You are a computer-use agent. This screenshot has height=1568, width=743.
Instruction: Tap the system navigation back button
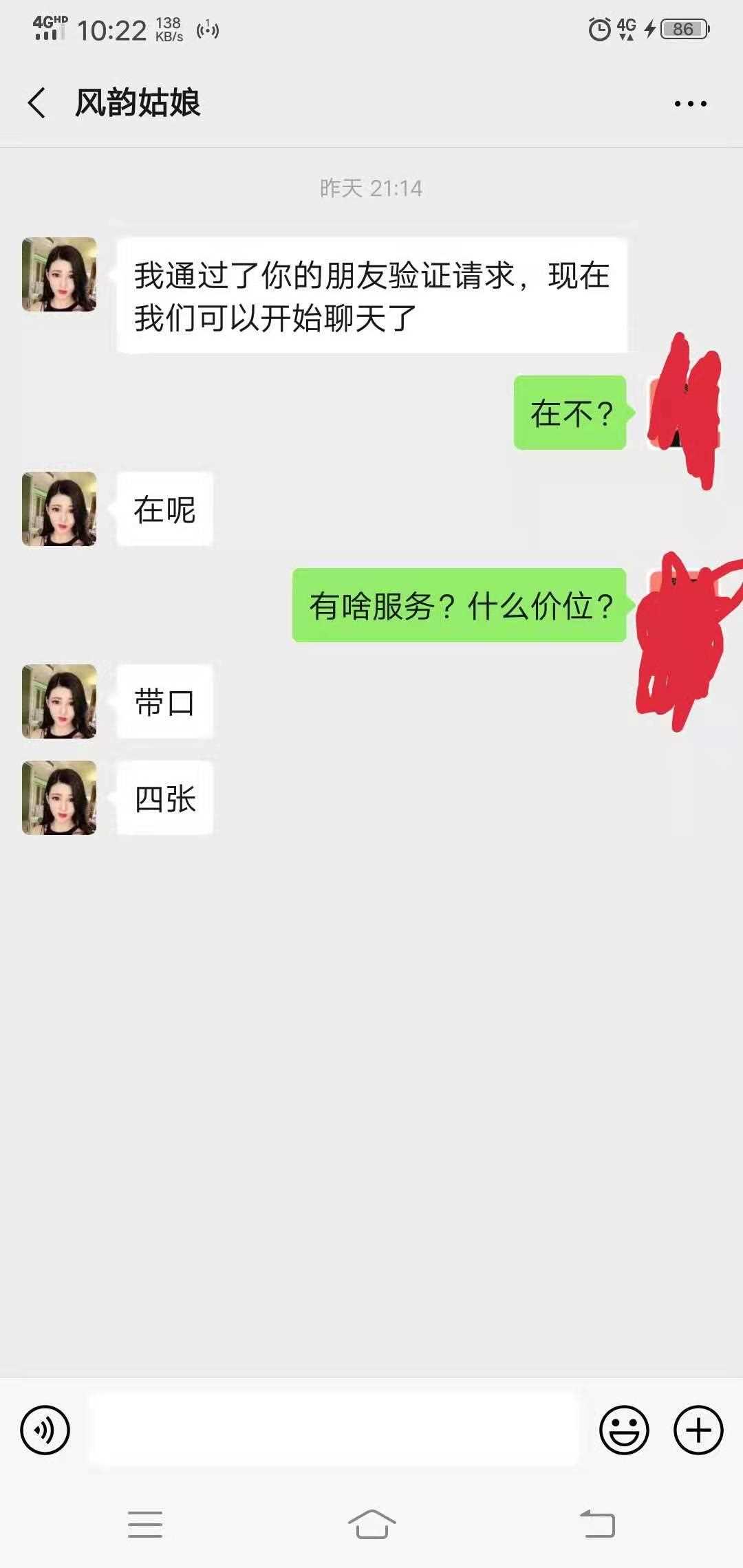[x=596, y=1524]
